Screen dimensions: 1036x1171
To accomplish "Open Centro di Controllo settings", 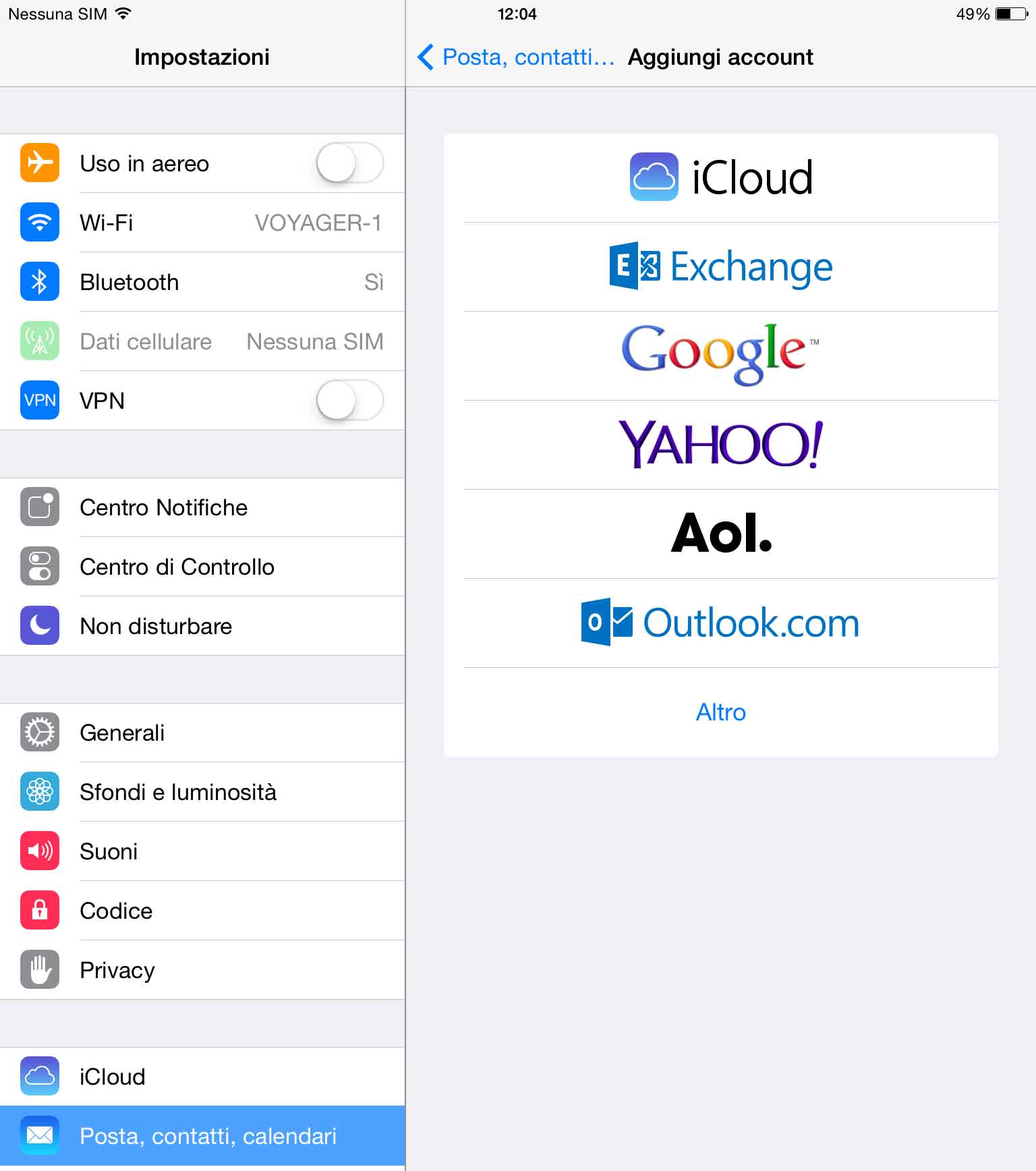I will 202,567.
